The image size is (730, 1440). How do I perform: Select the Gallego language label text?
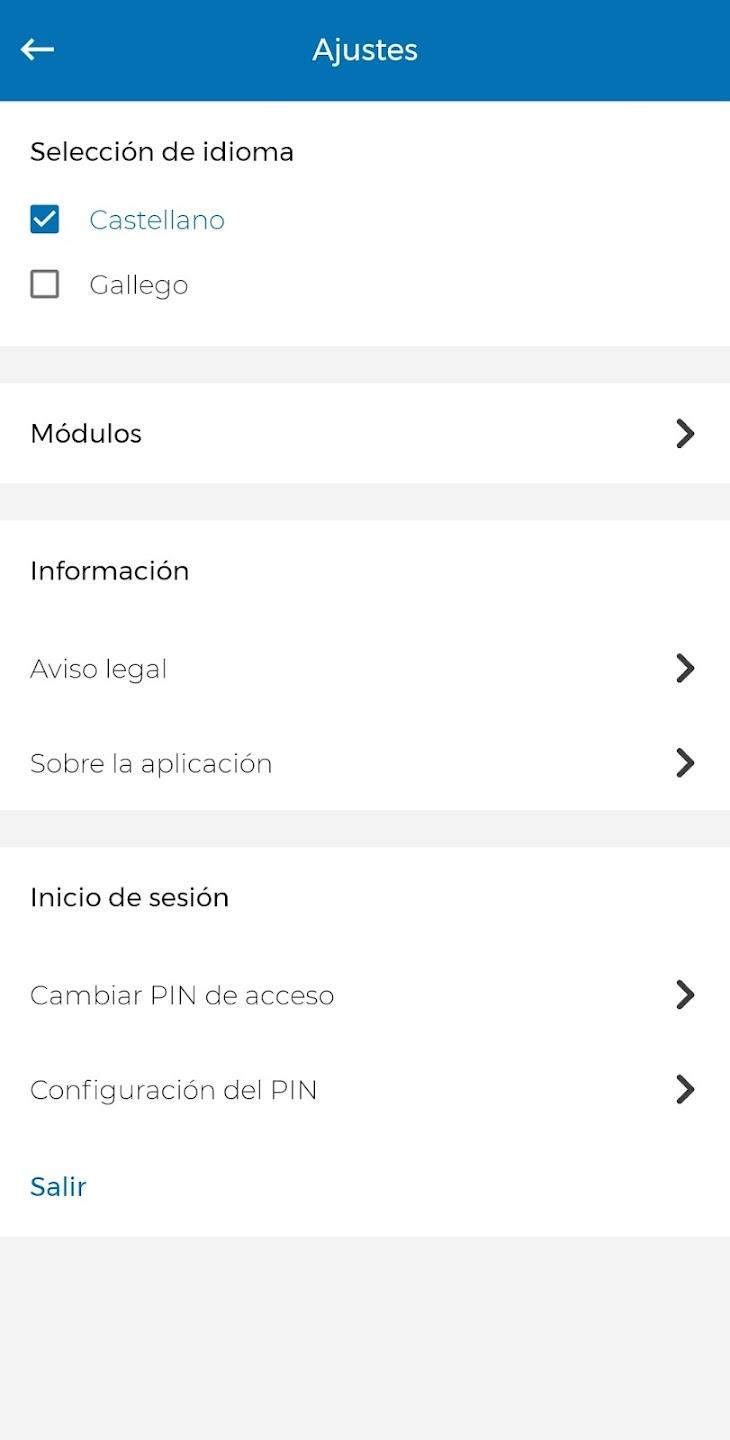click(139, 284)
